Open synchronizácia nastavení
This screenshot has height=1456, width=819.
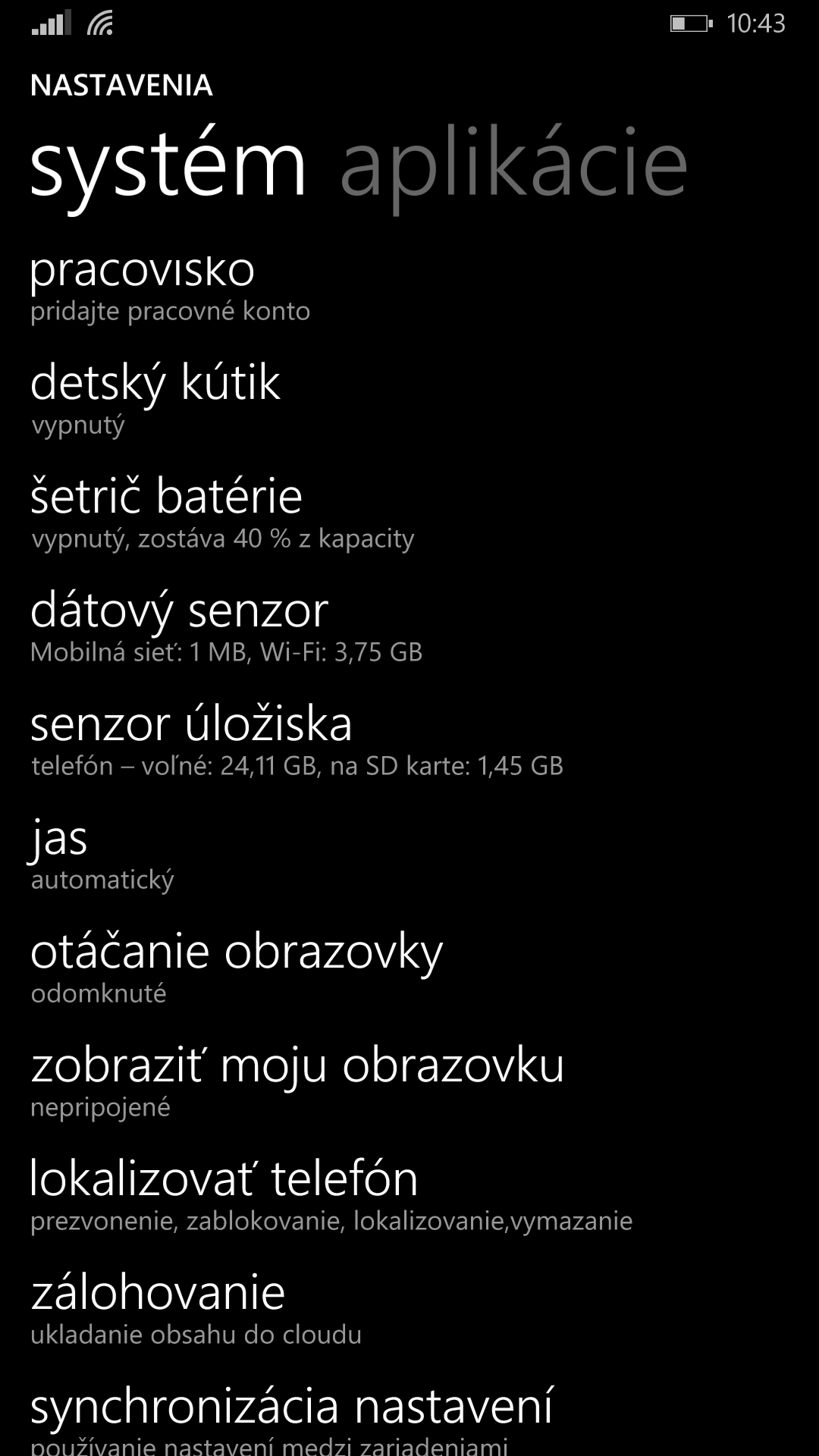pos(409,1417)
